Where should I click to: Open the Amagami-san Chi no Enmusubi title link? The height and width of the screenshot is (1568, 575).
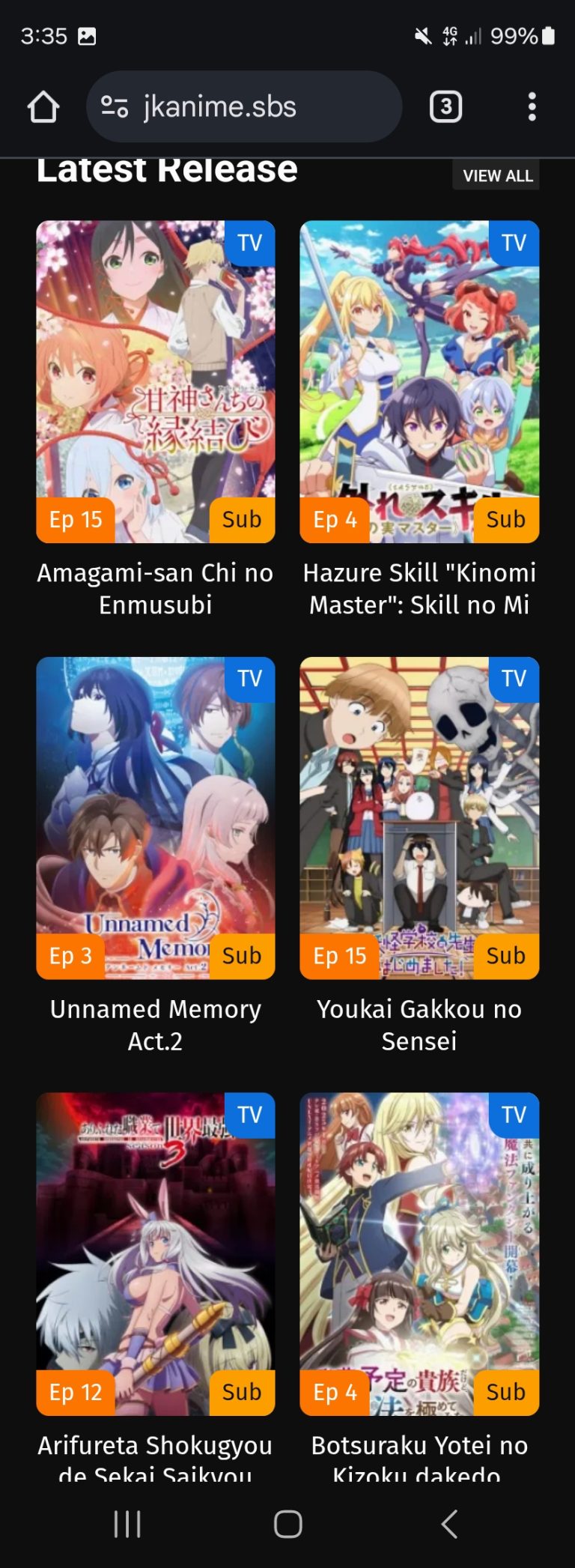(x=155, y=588)
